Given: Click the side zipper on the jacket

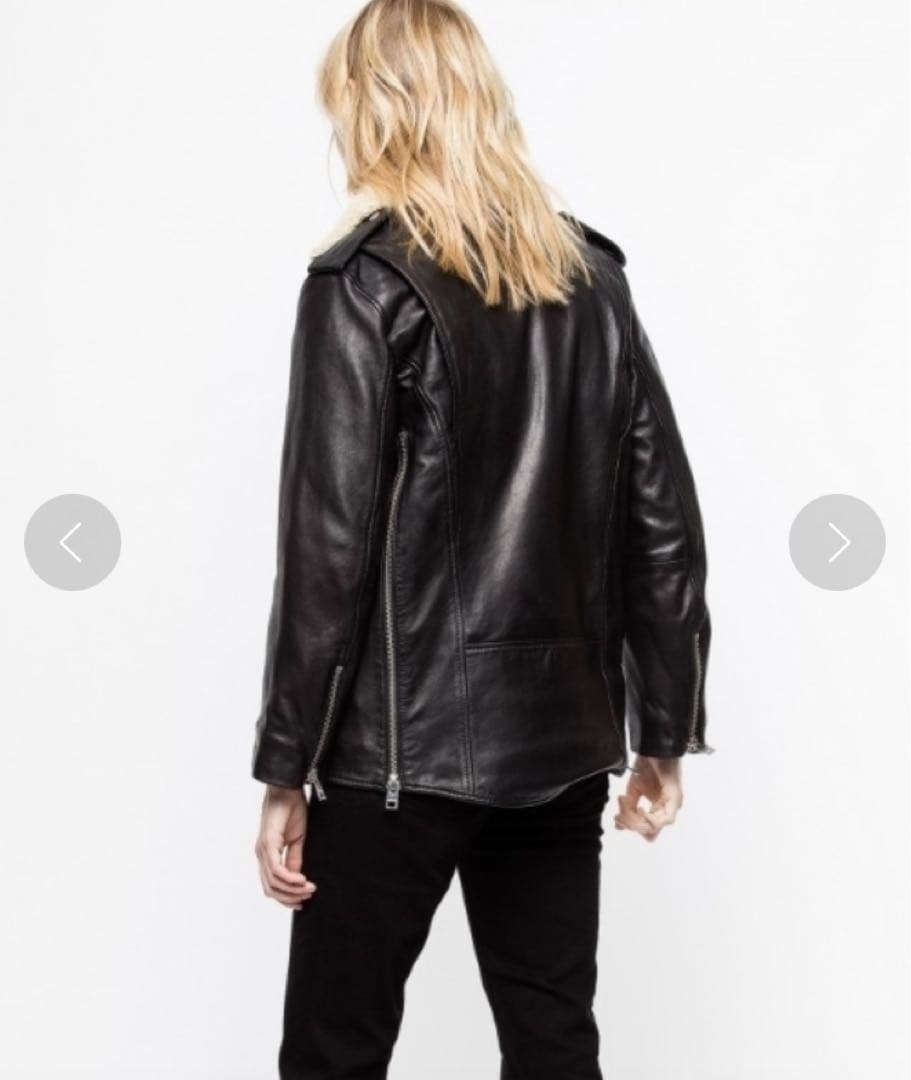Looking at the screenshot, I should point(390,620).
